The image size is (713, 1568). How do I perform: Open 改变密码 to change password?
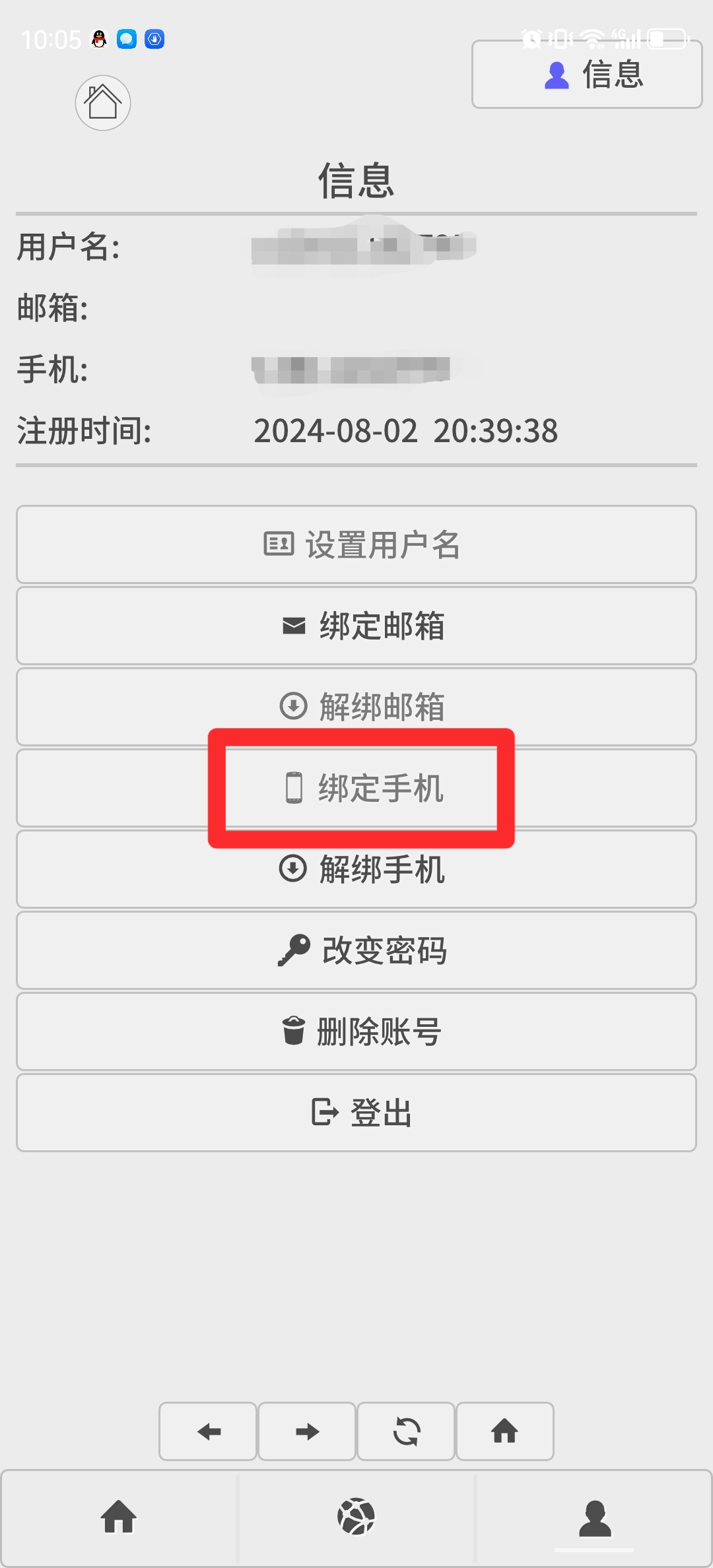tap(356, 950)
